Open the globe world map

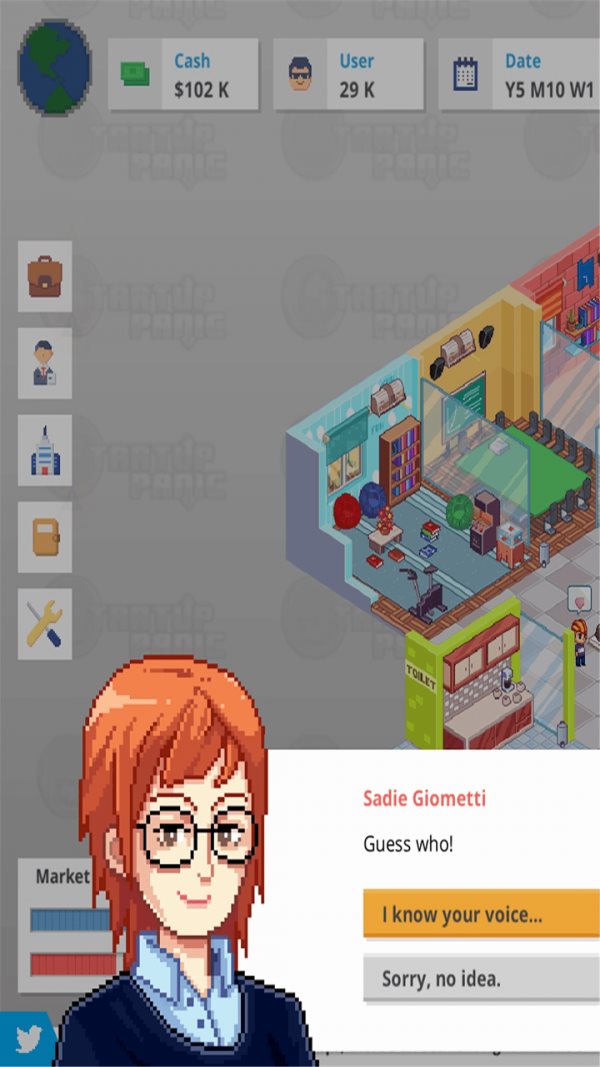(x=54, y=67)
